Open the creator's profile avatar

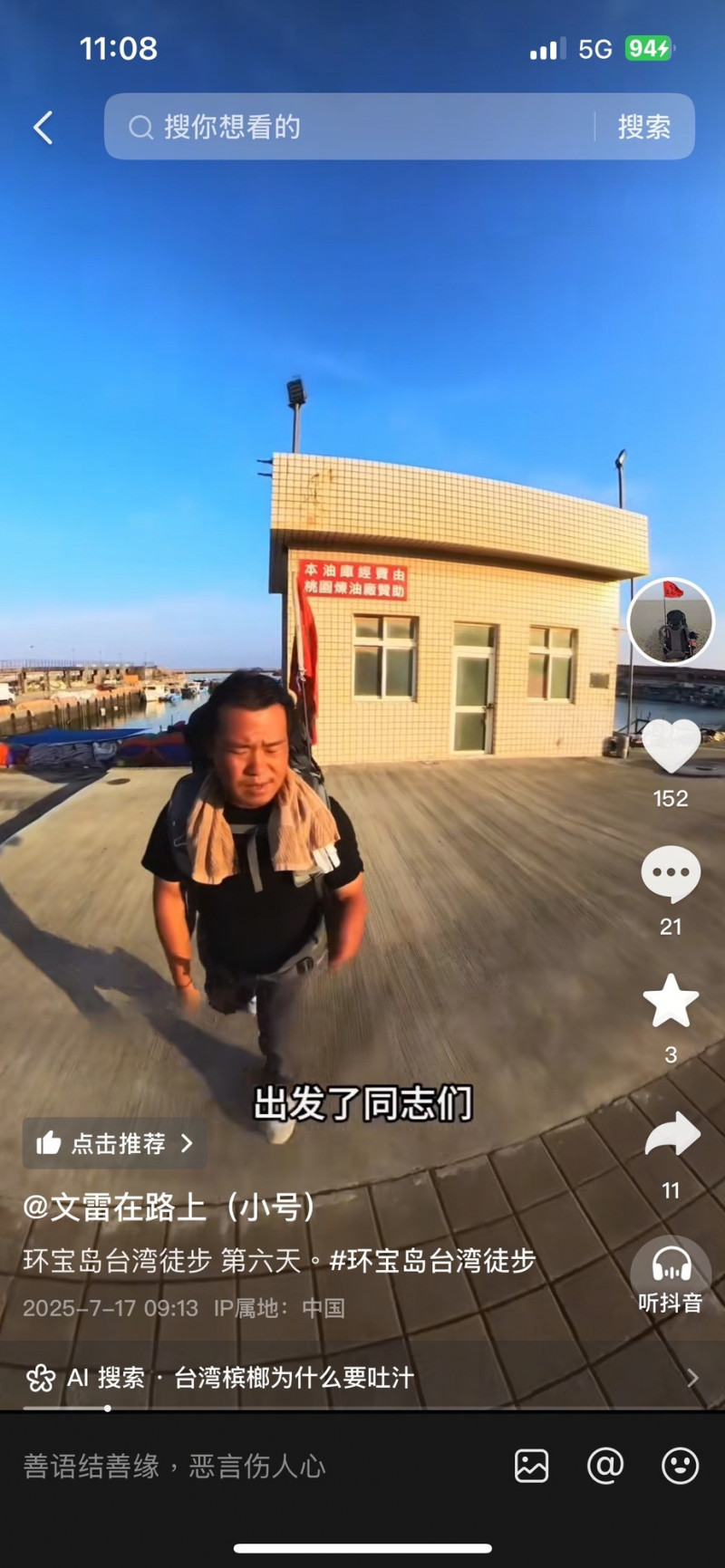point(671,621)
